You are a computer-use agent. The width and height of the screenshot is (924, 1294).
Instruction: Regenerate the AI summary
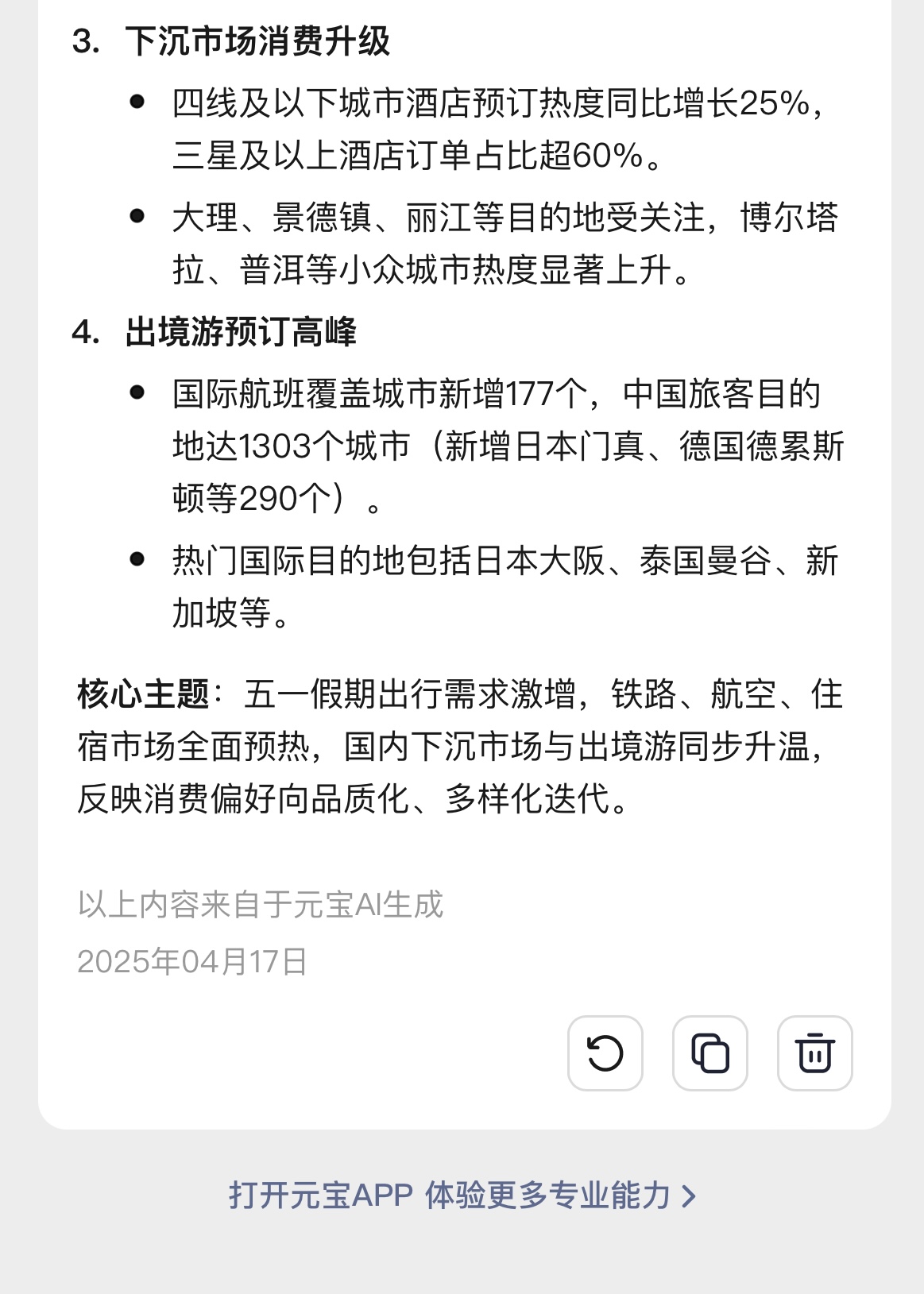(605, 1053)
